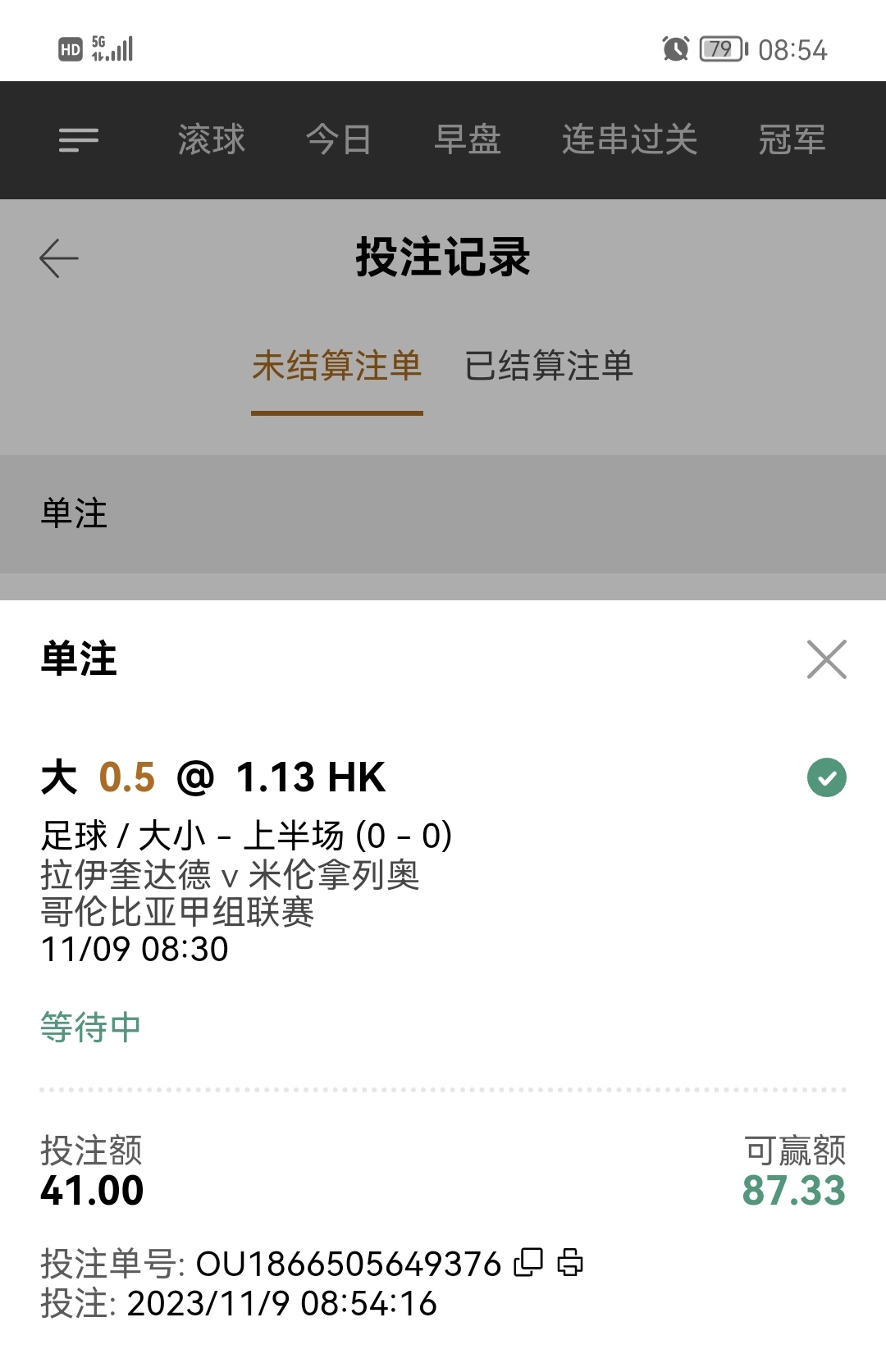
Task: Copy the bet slip number
Action: point(528,1263)
